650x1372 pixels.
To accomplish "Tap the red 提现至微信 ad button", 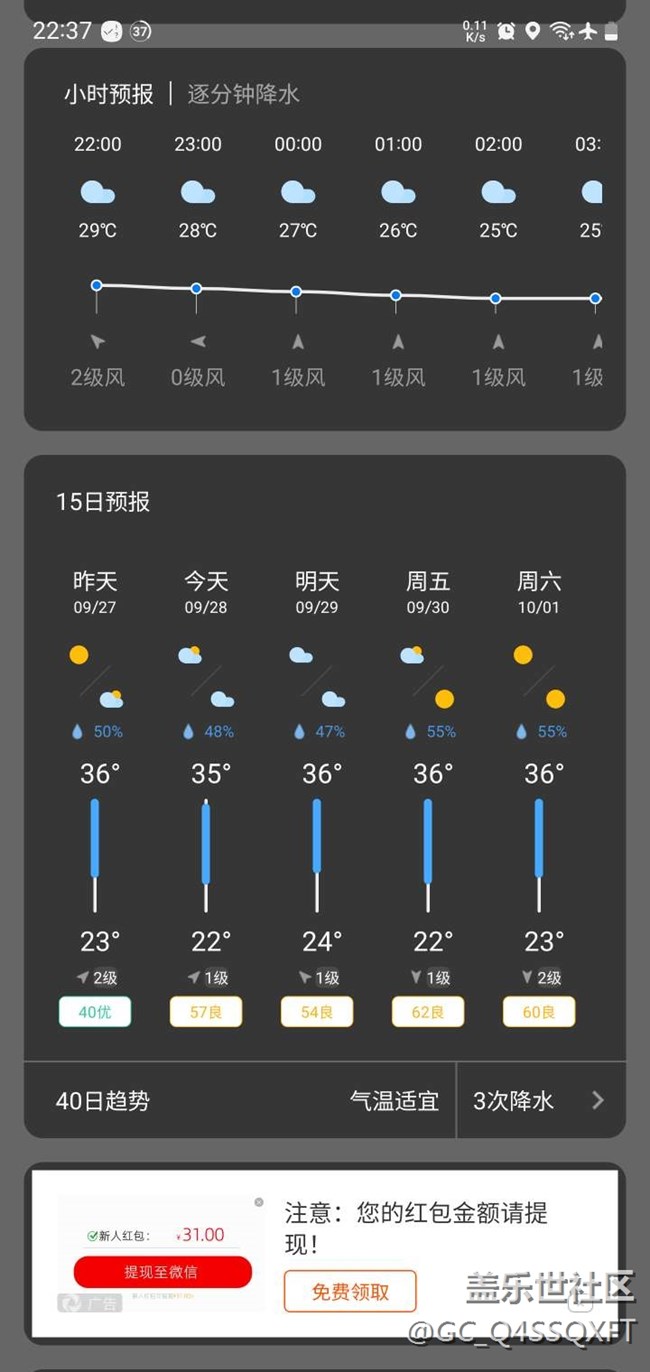I will click(x=161, y=1272).
